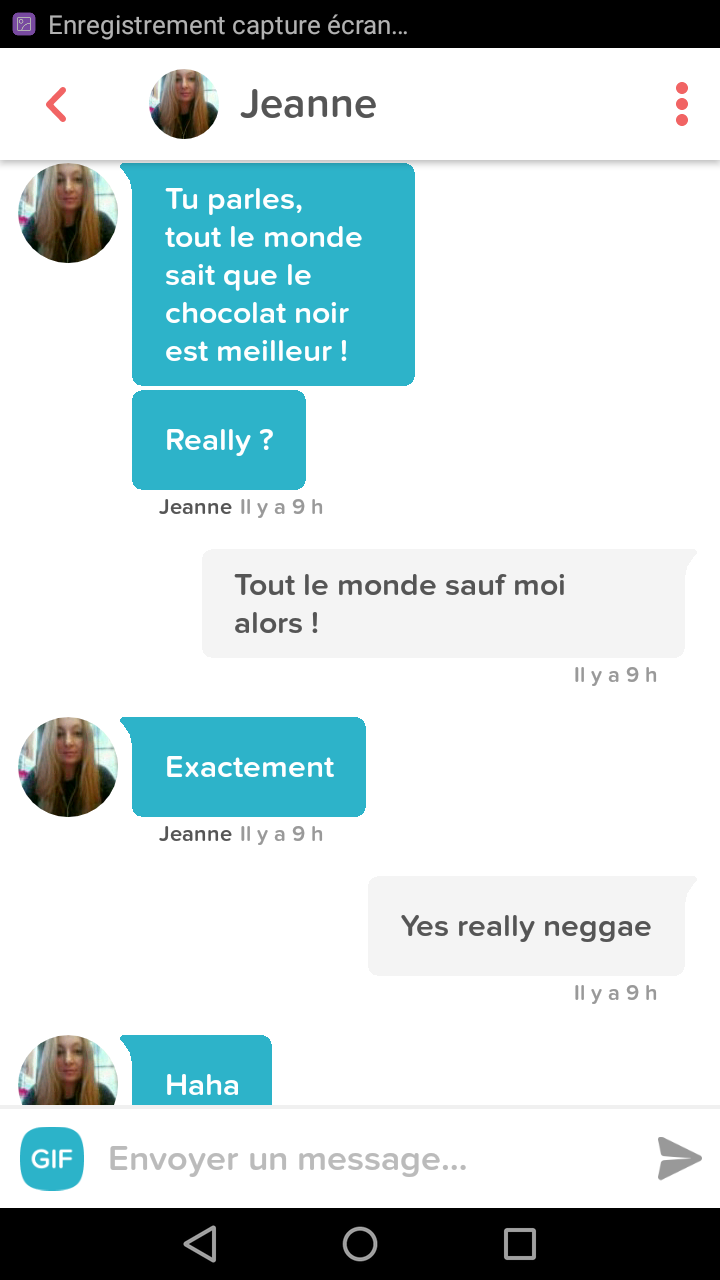Tap the avatar beside the 'Exactement' message

click(x=68, y=767)
